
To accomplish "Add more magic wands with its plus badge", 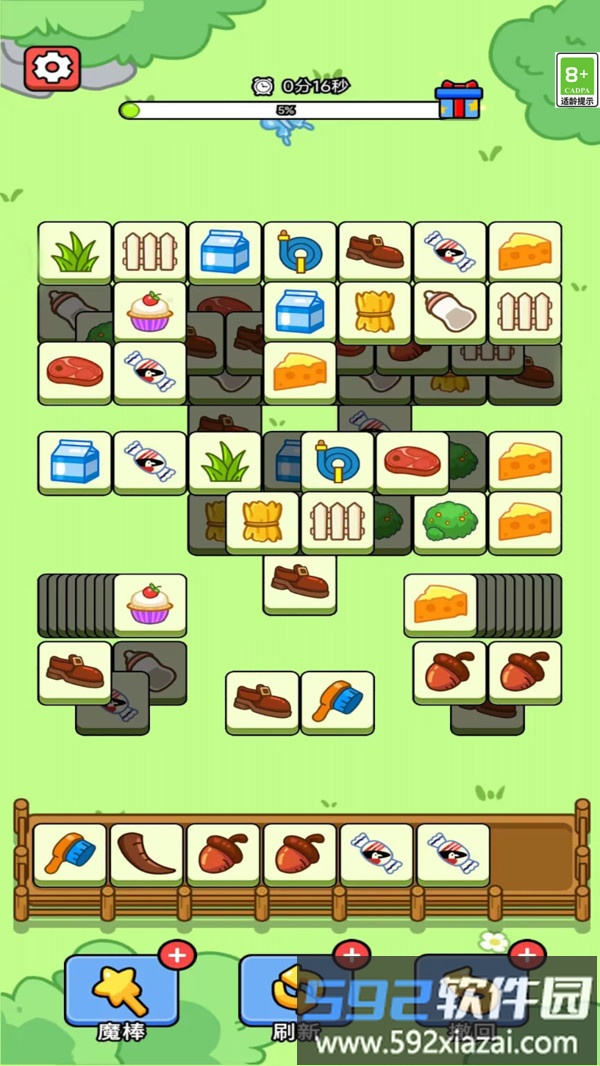I will 177,955.
